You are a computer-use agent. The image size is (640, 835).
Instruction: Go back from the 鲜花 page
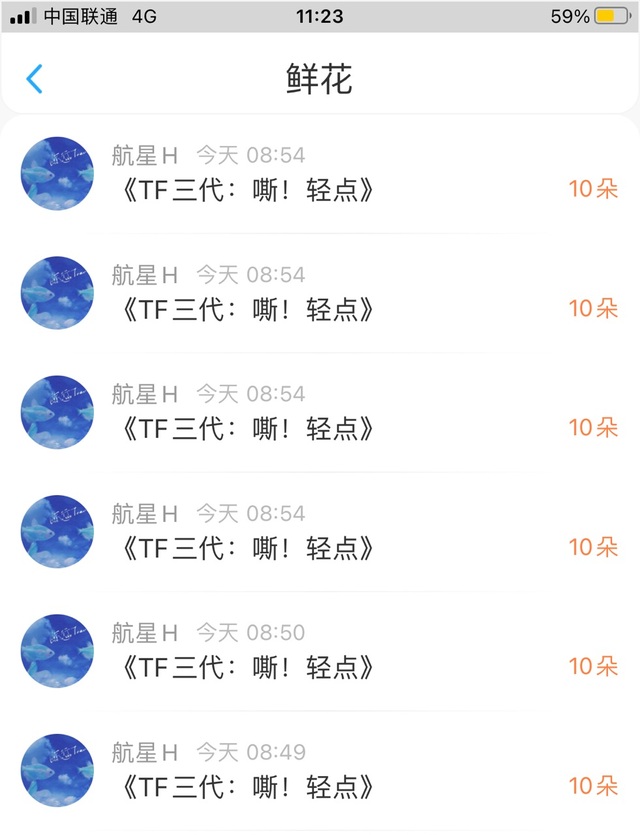(x=35, y=79)
